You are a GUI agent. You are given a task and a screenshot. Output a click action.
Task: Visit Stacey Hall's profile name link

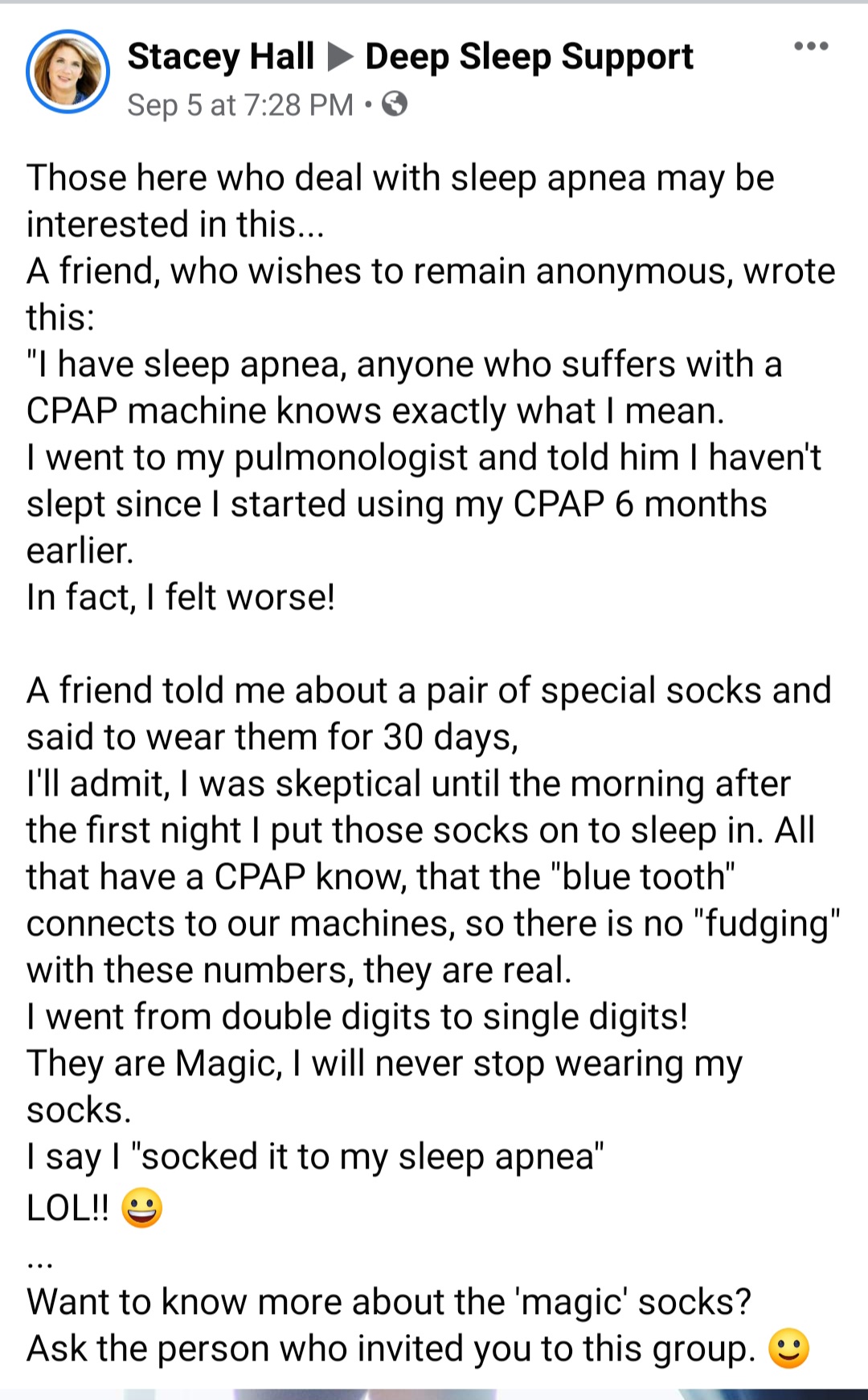pyautogui.click(x=220, y=57)
